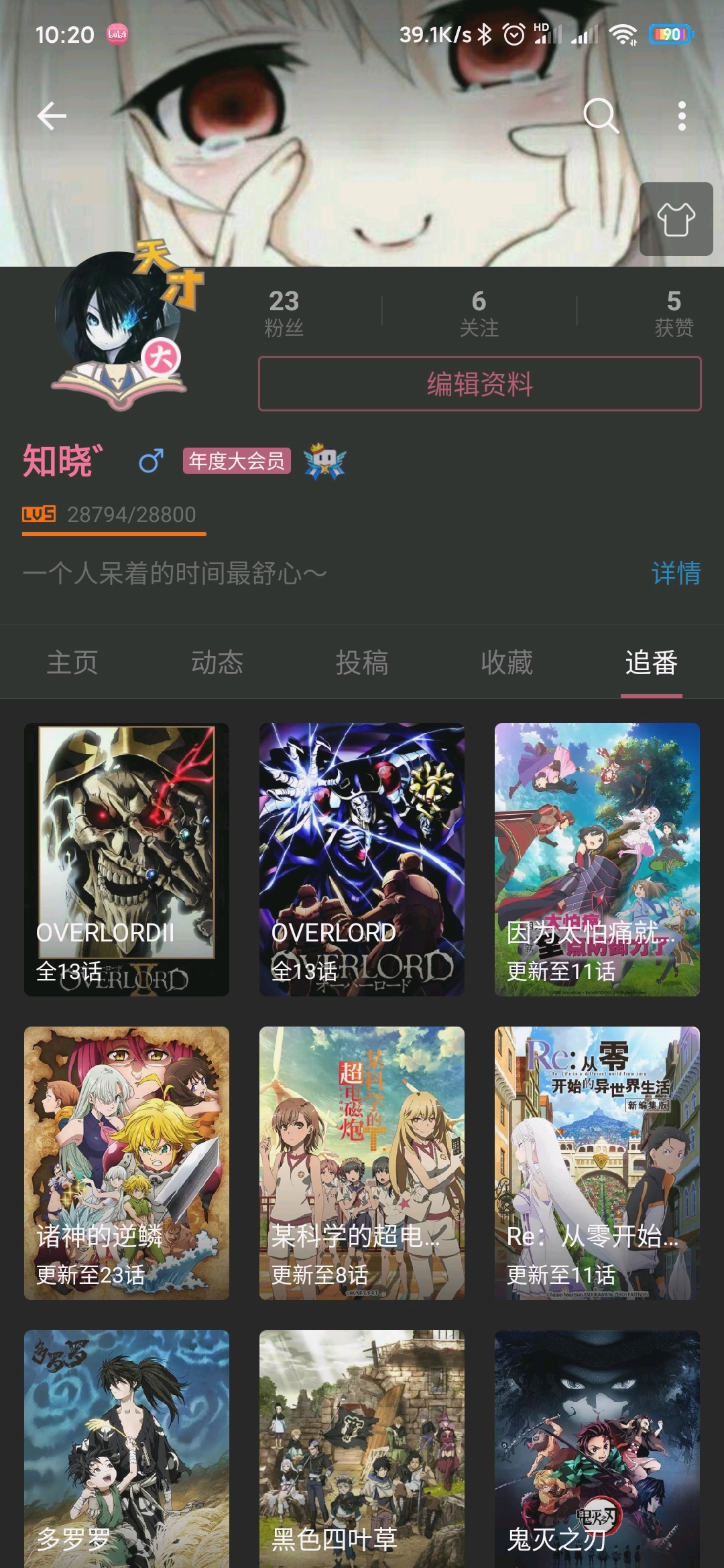Tap the 年度大会员 badge
The image size is (724, 1568).
pos(237,461)
